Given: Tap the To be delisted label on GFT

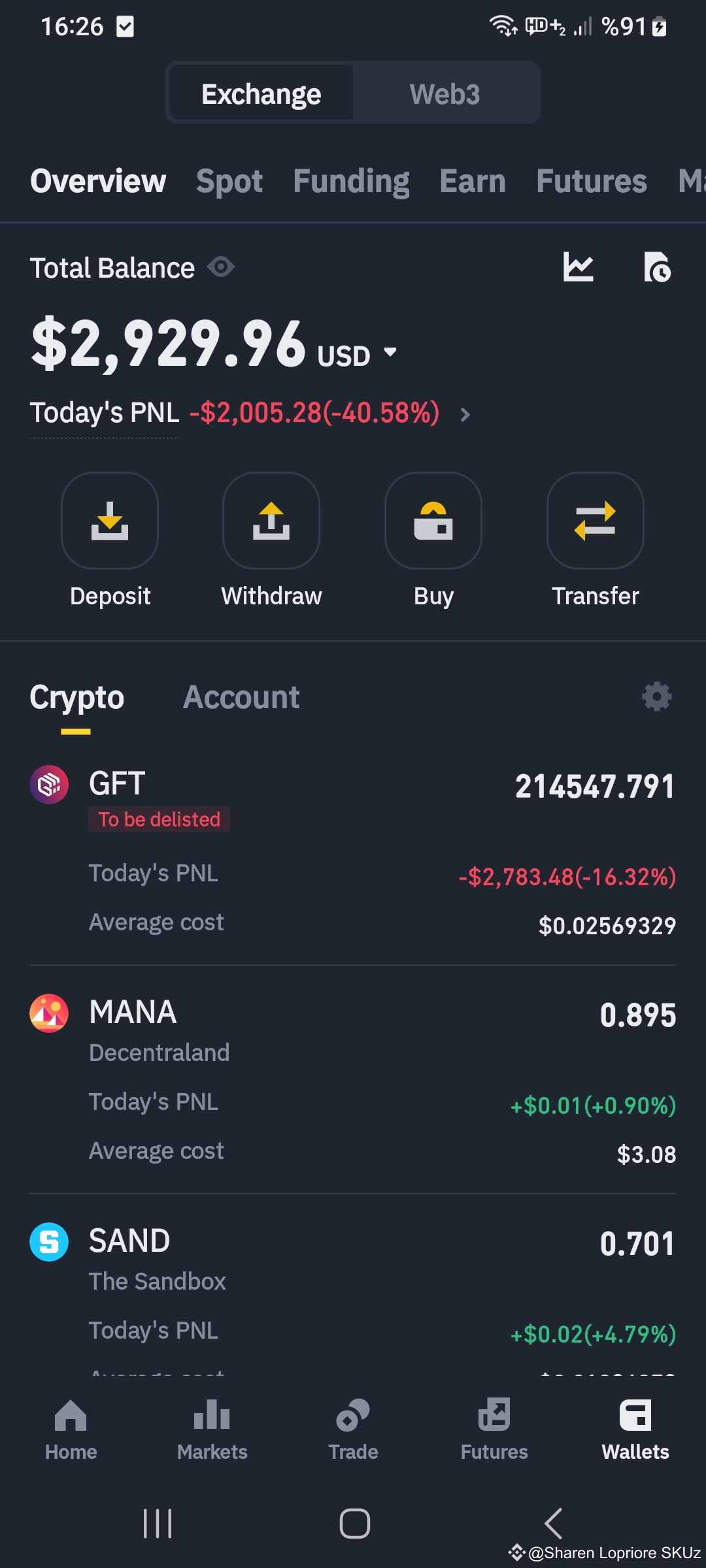Looking at the screenshot, I should [x=158, y=819].
